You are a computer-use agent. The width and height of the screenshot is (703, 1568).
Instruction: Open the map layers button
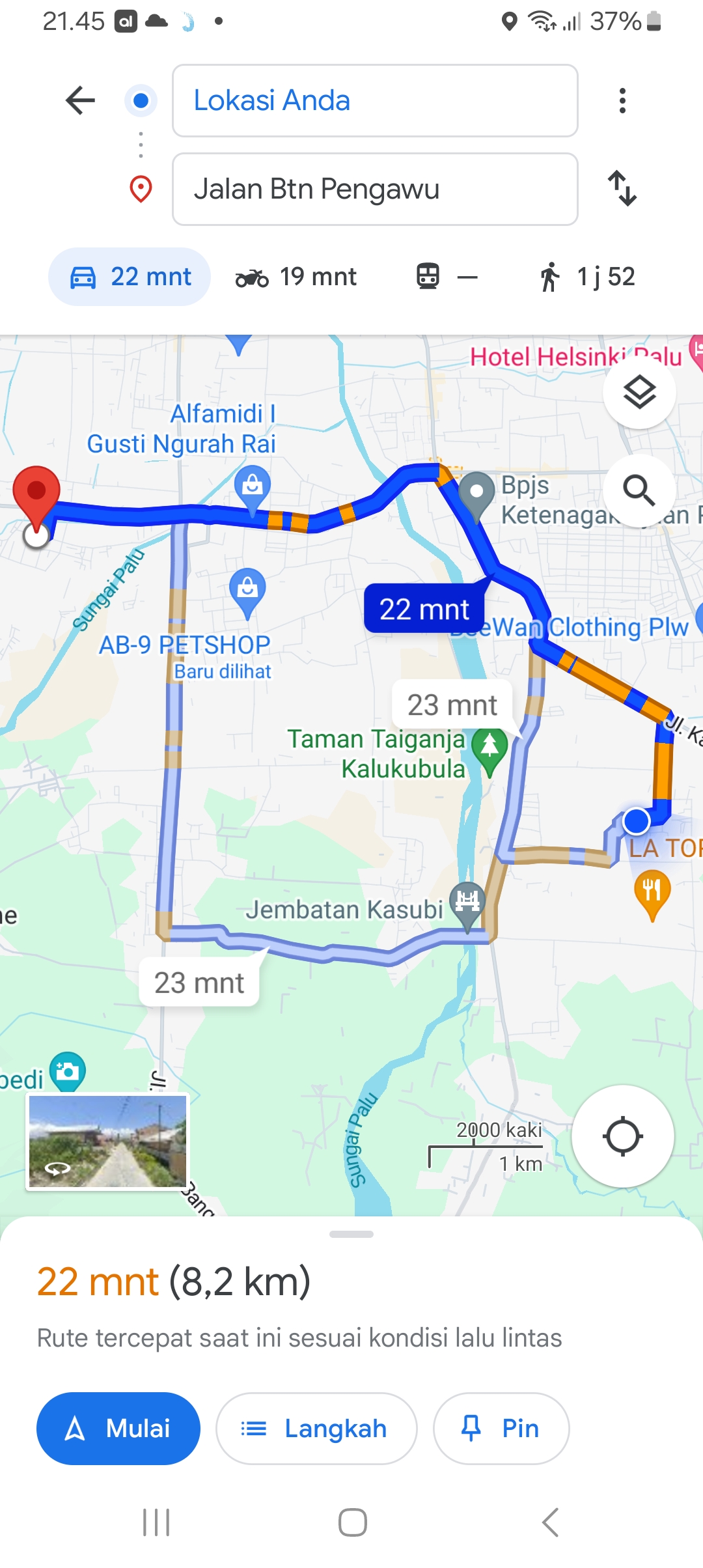(x=639, y=392)
